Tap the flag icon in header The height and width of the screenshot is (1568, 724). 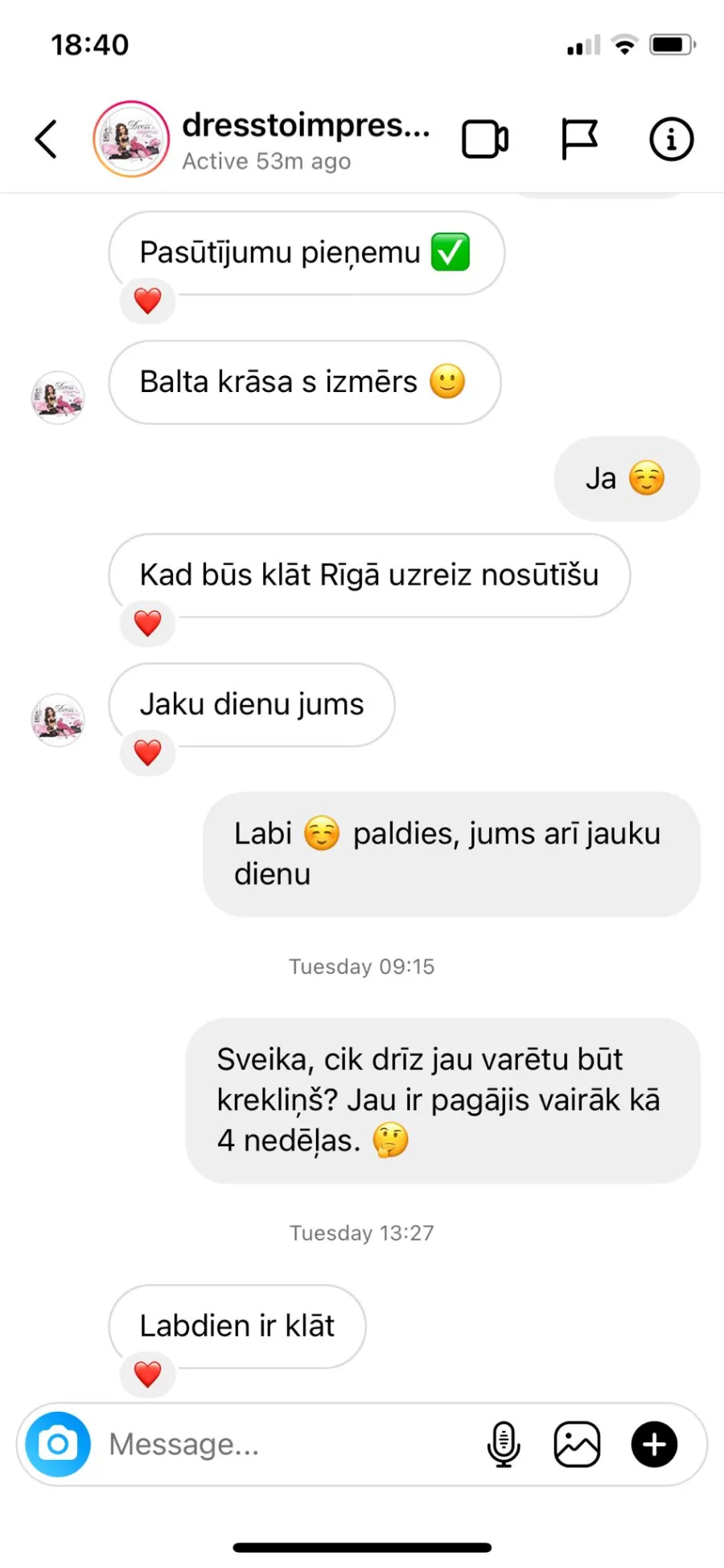pos(578,139)
